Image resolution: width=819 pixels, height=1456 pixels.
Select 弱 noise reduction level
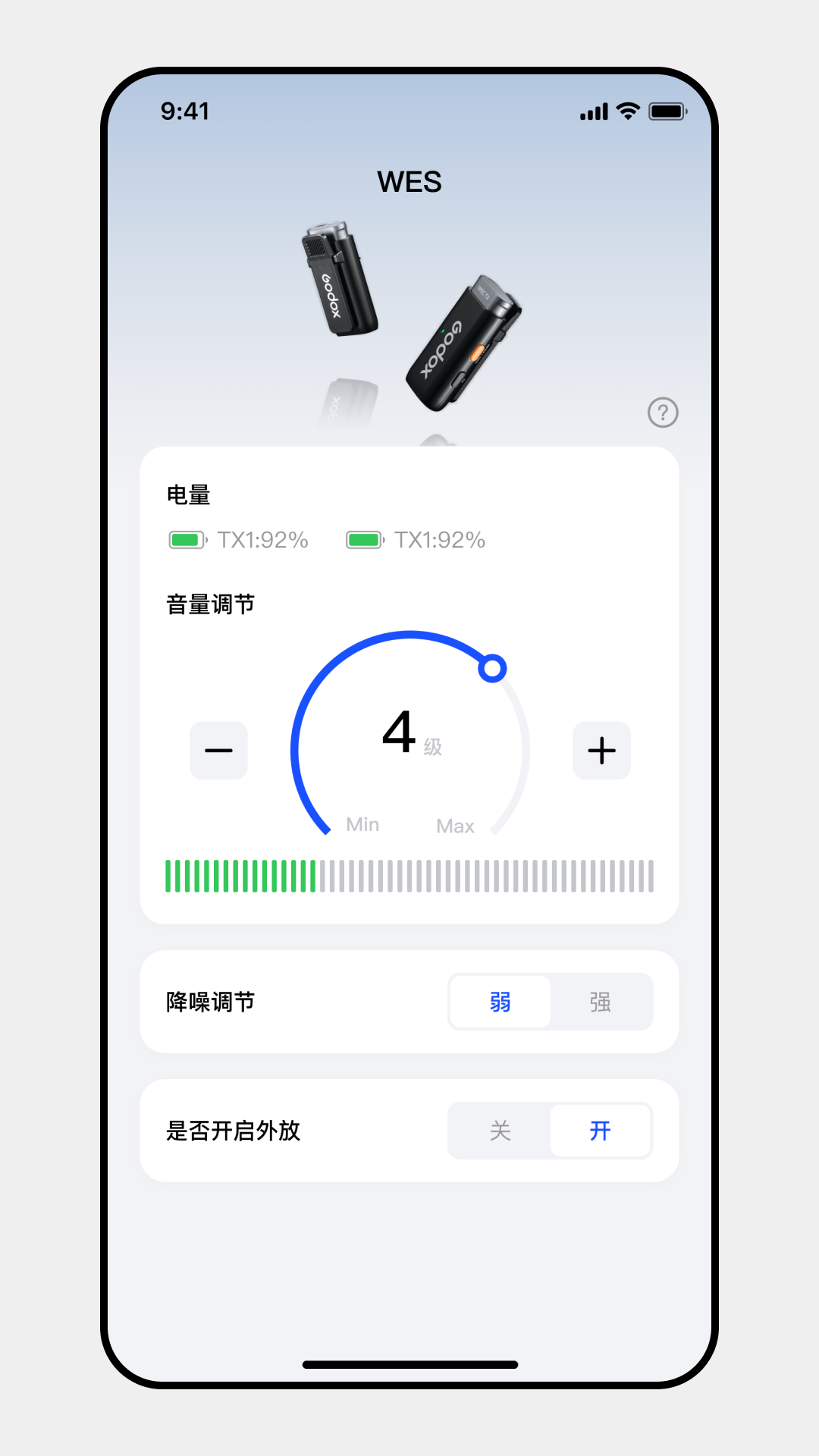click(x=500, y=1001)
